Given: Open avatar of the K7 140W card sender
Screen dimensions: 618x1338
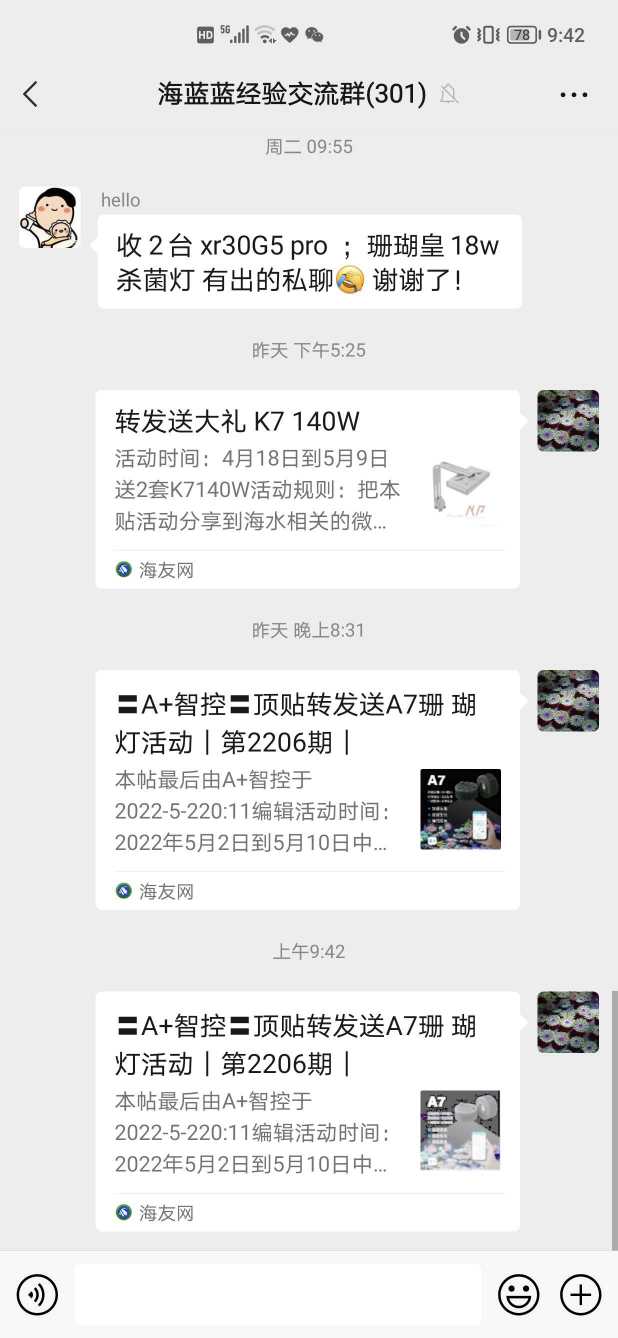Looking at the screenshot, I should (568, 421).
